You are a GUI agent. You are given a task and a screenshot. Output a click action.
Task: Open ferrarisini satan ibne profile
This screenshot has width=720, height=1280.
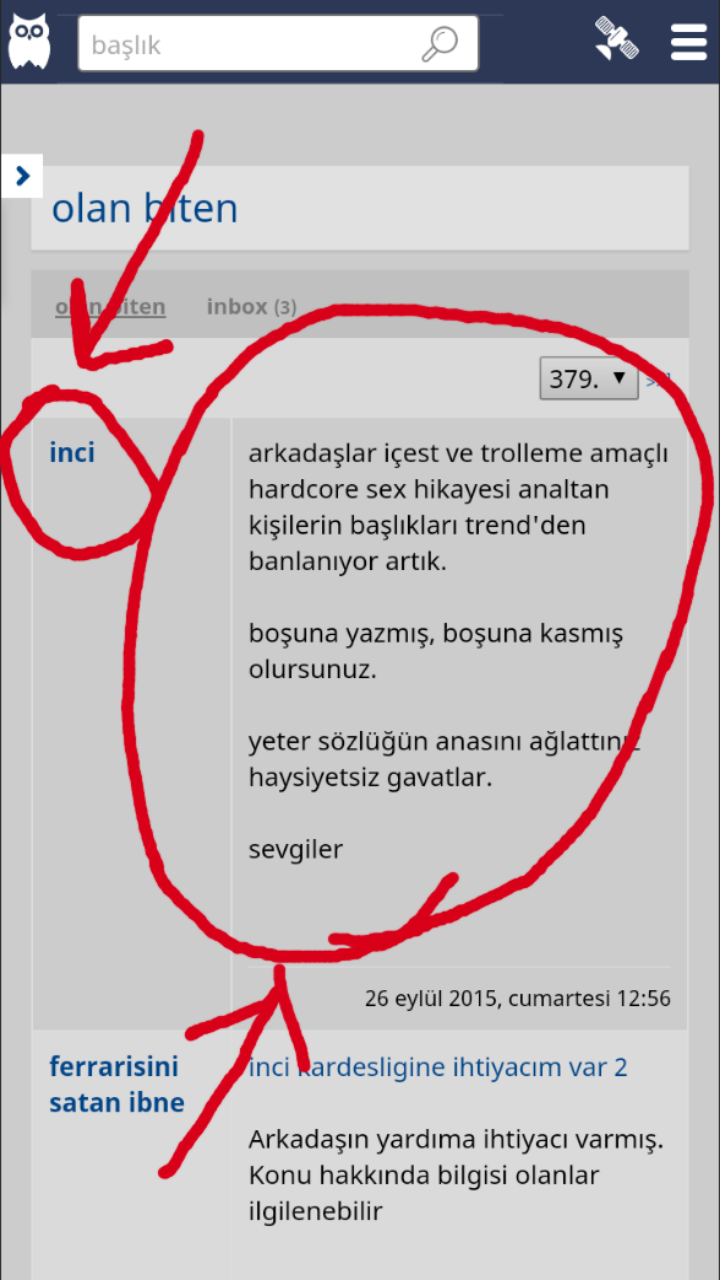pos(117,1085)
